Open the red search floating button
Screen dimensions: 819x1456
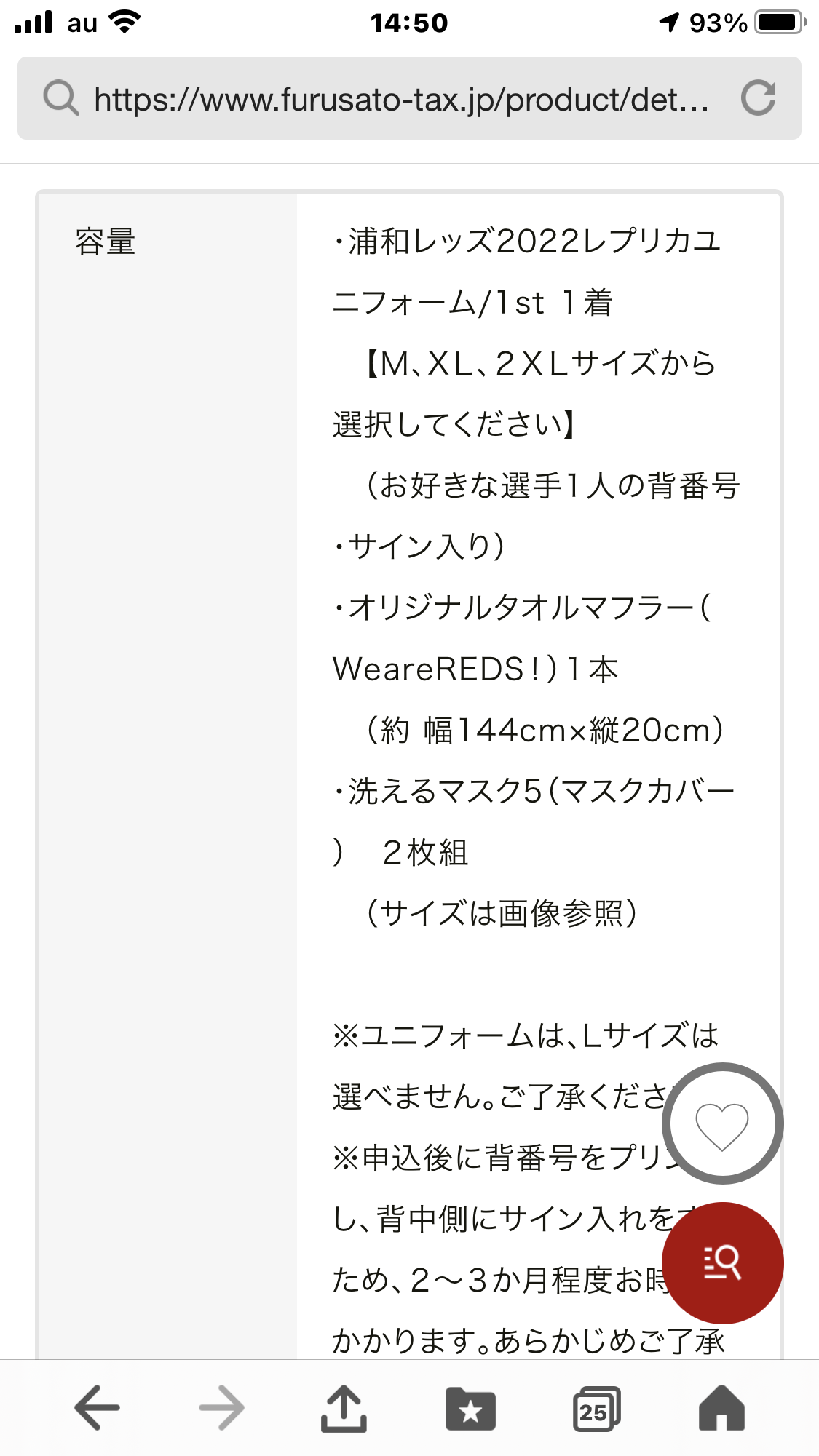pyautogui.click(x=722, y=1262)
